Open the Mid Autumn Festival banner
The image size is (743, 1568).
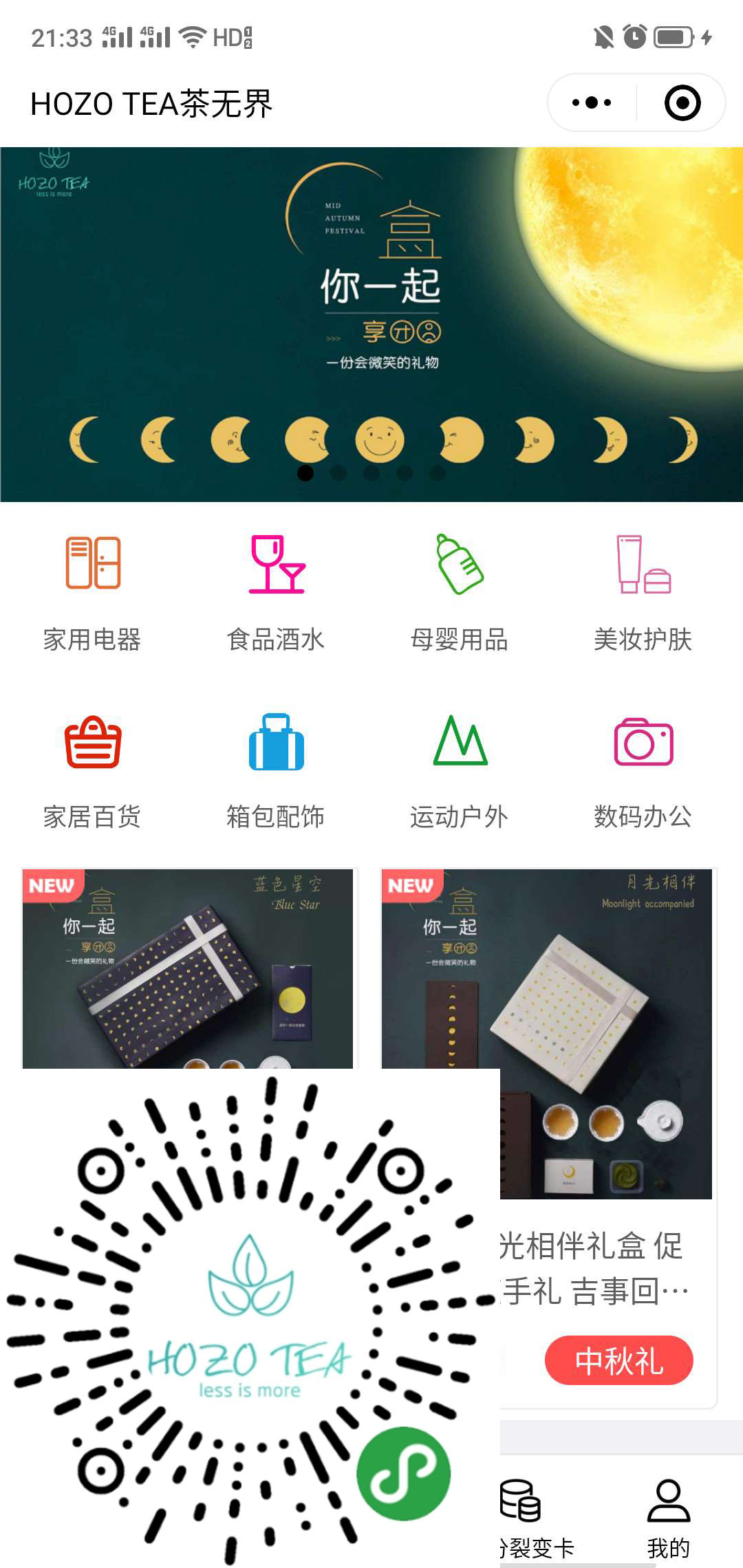[x=371, y=323]
